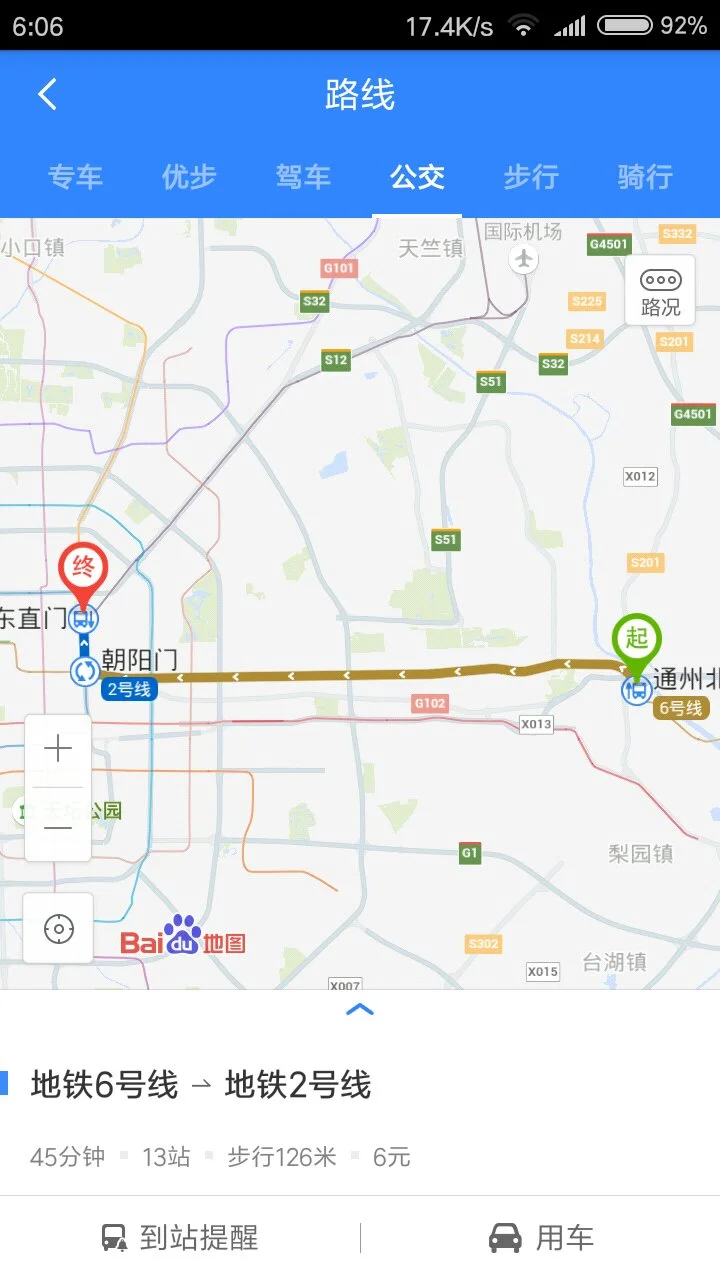Expand the route details panel upward
This screenshot has height=1280, width=720.
pos(360,1010)
